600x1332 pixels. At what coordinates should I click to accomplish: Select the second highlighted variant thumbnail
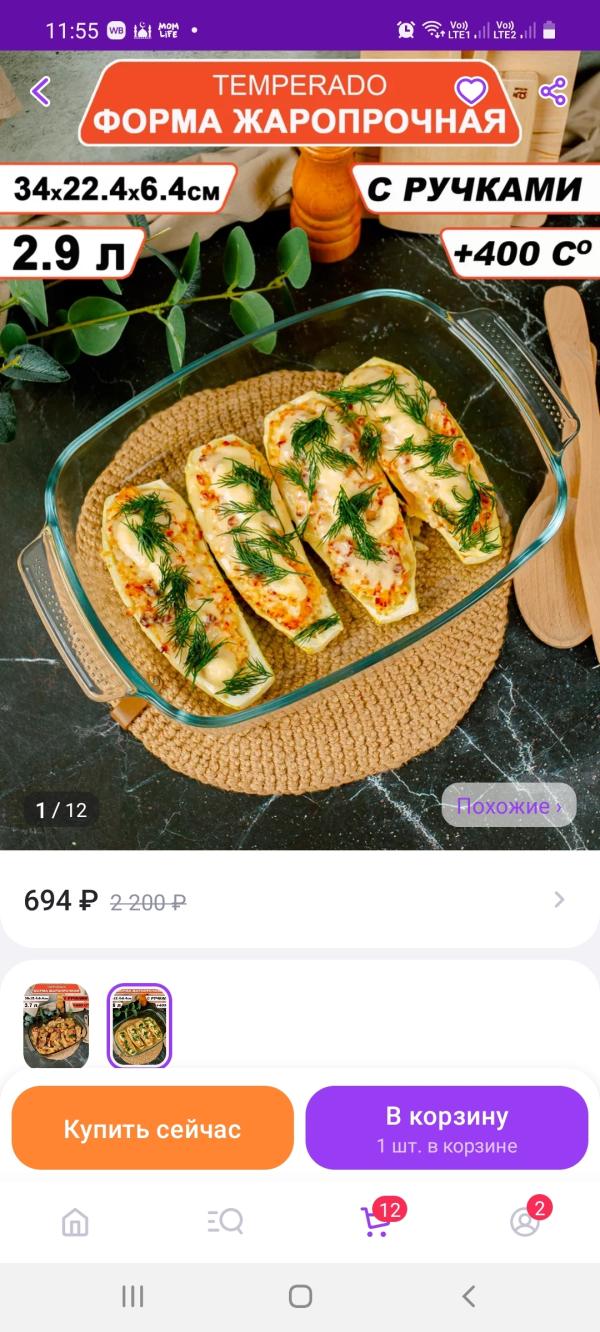pos(140,1025)
